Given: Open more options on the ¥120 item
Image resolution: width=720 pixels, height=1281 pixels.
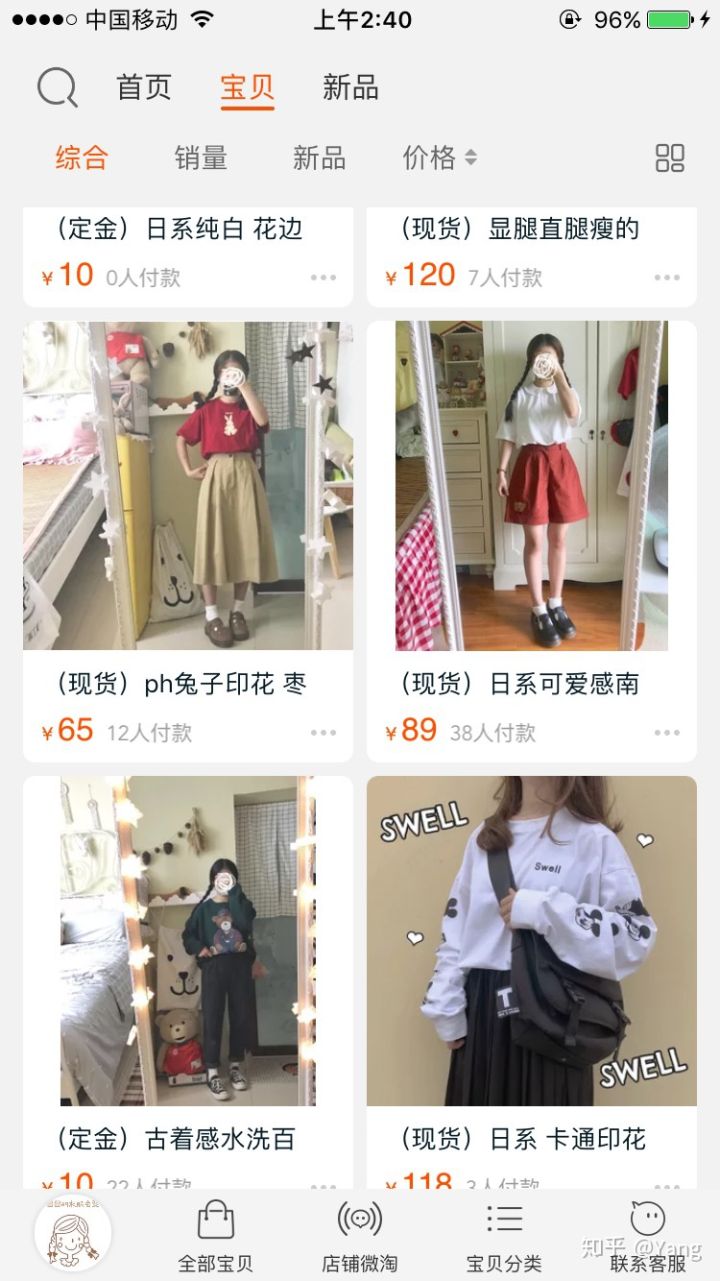Looking at the screenshot, I should pos(667,277).
